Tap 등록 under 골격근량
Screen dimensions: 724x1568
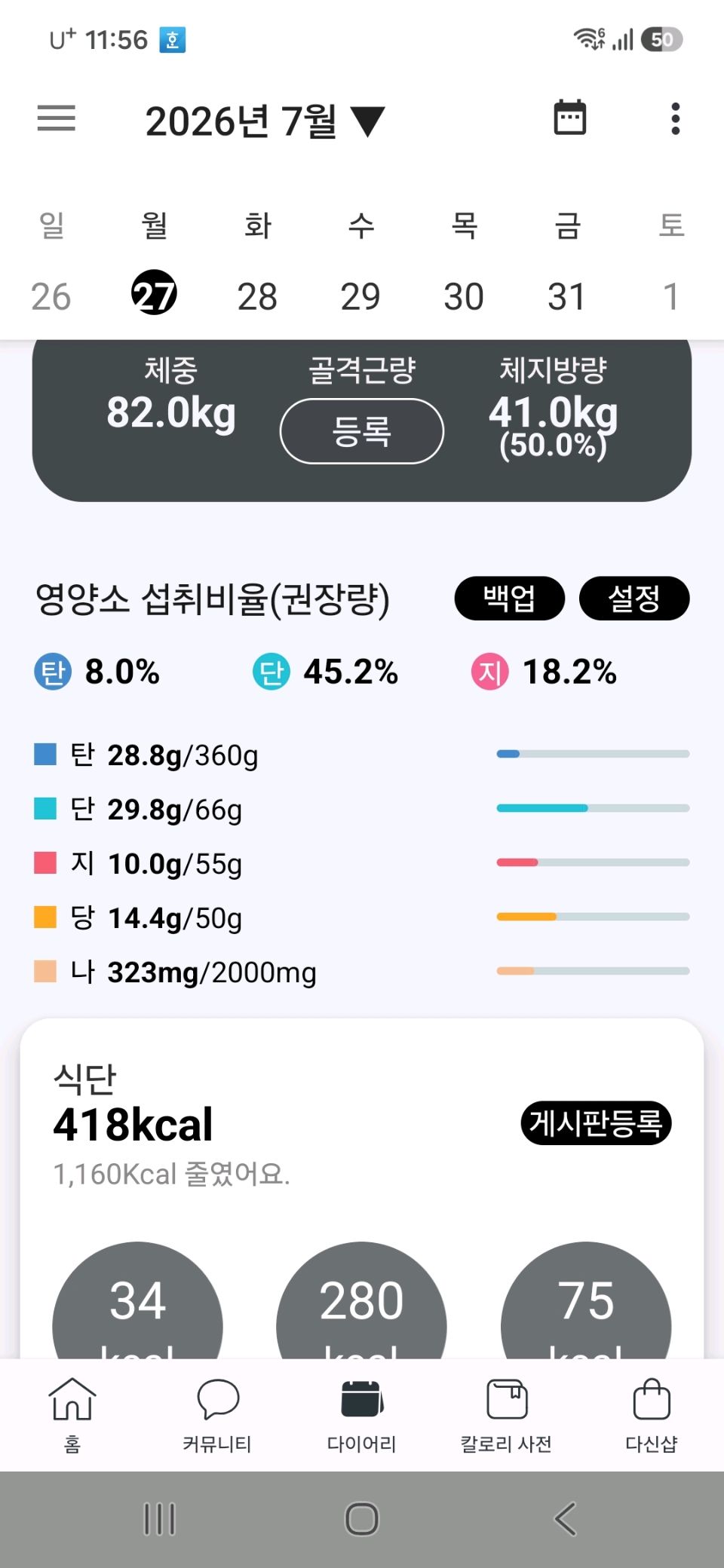click(x=362, y=431)
